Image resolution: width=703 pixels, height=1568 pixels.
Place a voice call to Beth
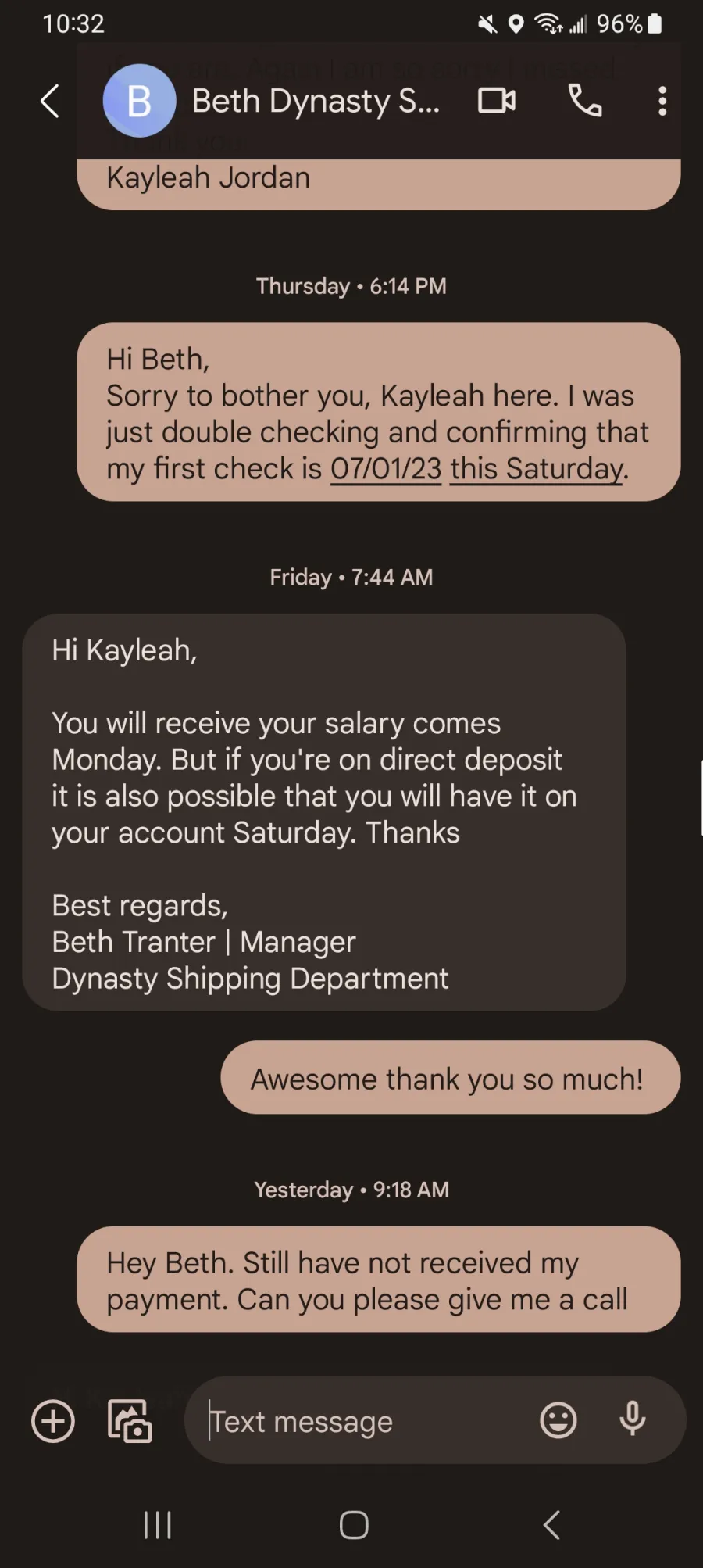(585, 101)
